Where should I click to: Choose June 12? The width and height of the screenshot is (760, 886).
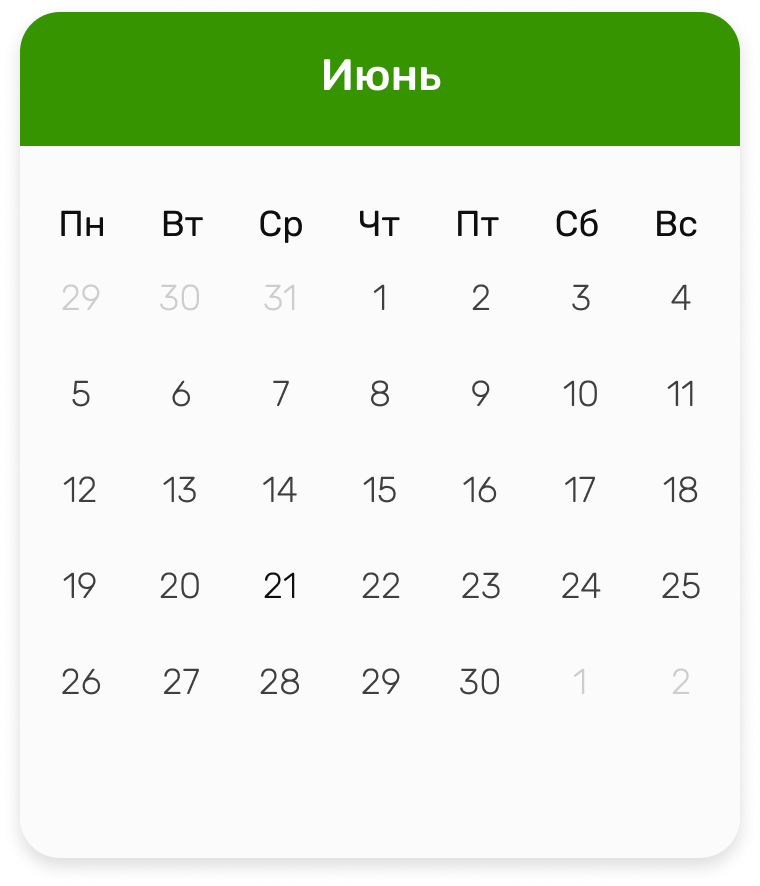pyautogui.click(x=81, y=490)
